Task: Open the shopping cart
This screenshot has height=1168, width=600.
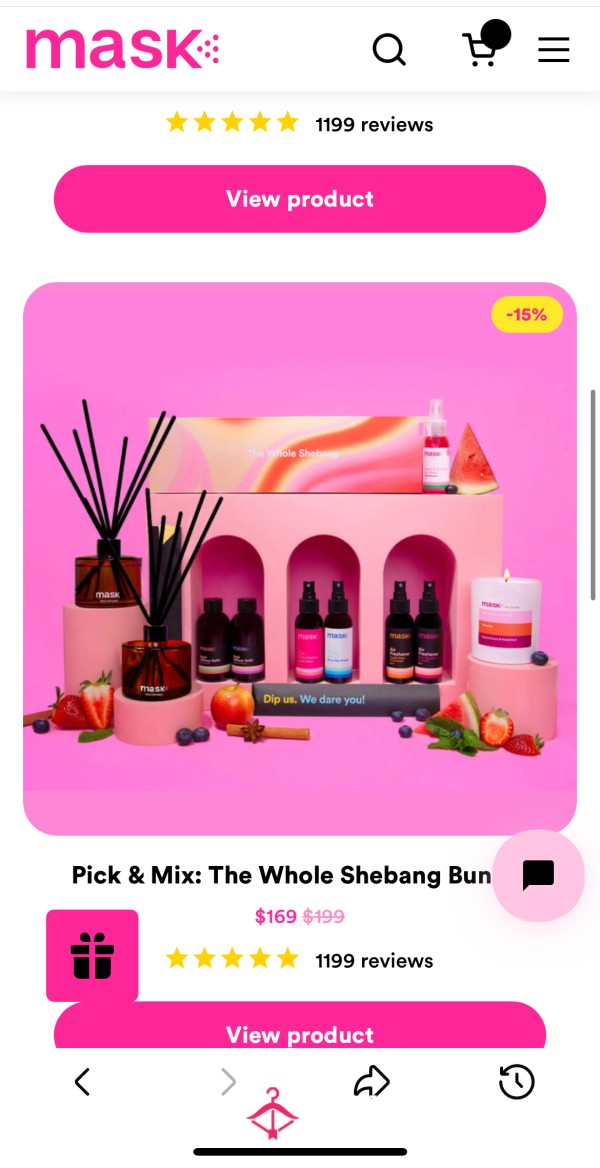Action: click(485, 45)
